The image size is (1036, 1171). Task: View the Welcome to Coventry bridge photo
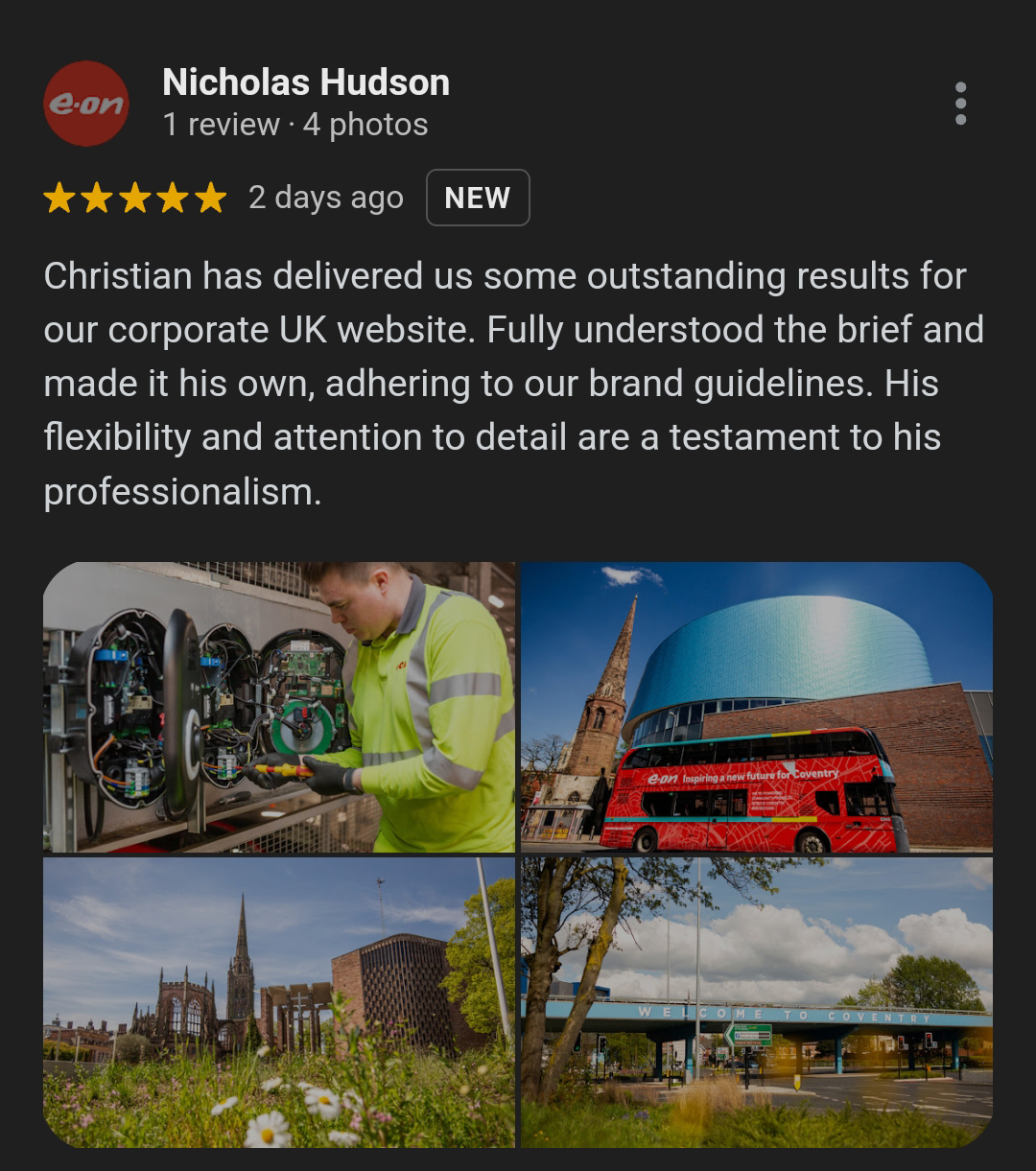756,1001
